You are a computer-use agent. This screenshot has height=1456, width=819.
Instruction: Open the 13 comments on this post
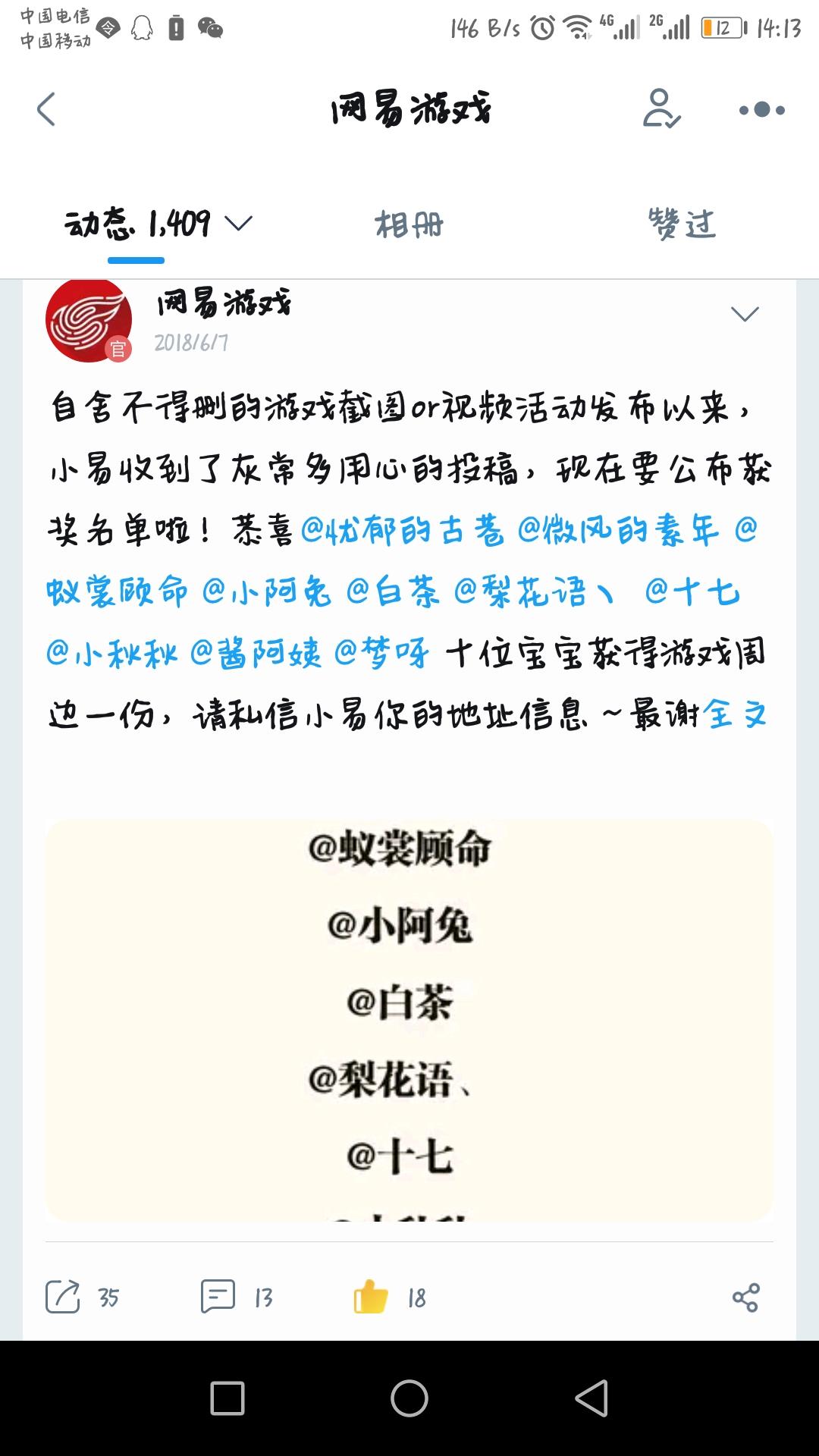pyautogui.click(x=236, y=1298)
